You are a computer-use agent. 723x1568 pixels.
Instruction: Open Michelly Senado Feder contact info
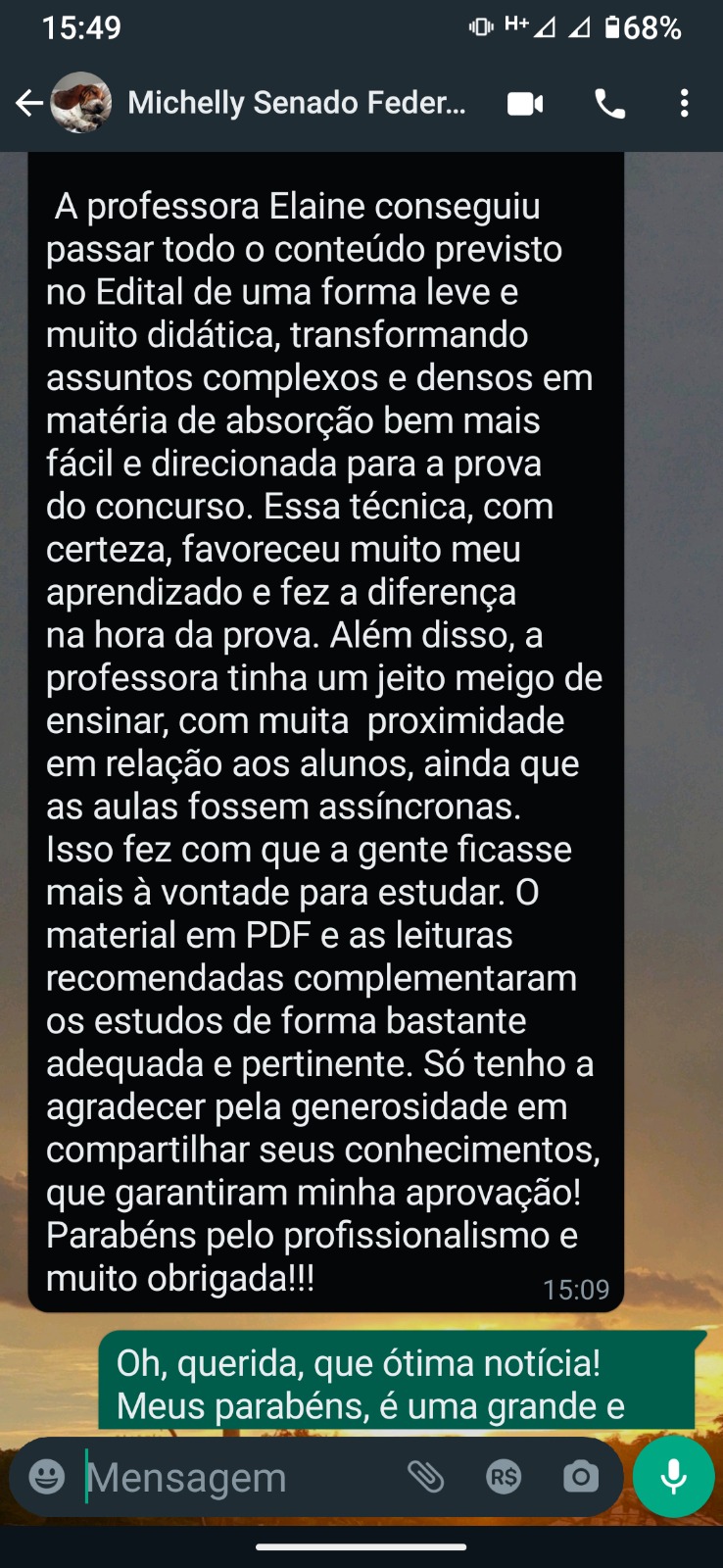(296, 103)
